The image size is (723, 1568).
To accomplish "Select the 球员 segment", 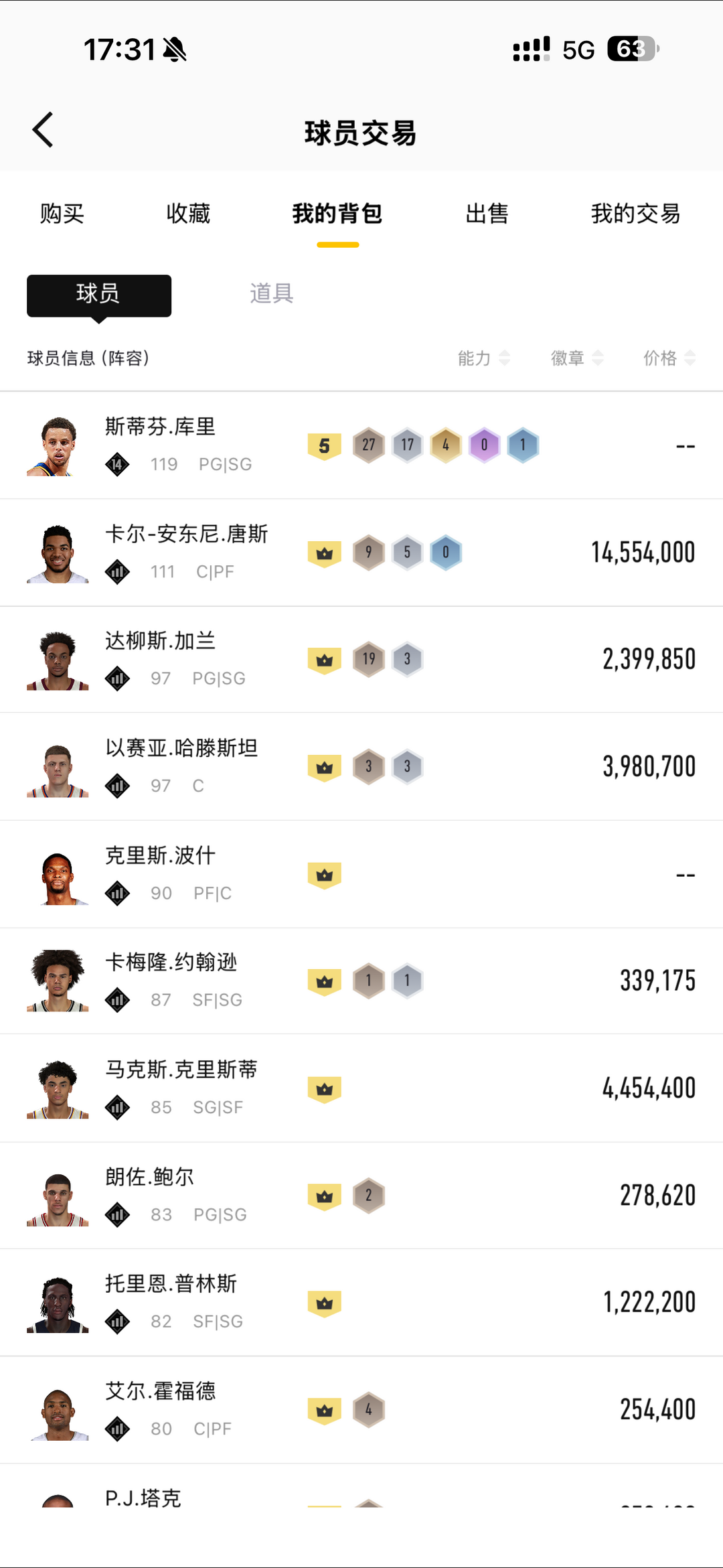I will coord(99,295).
